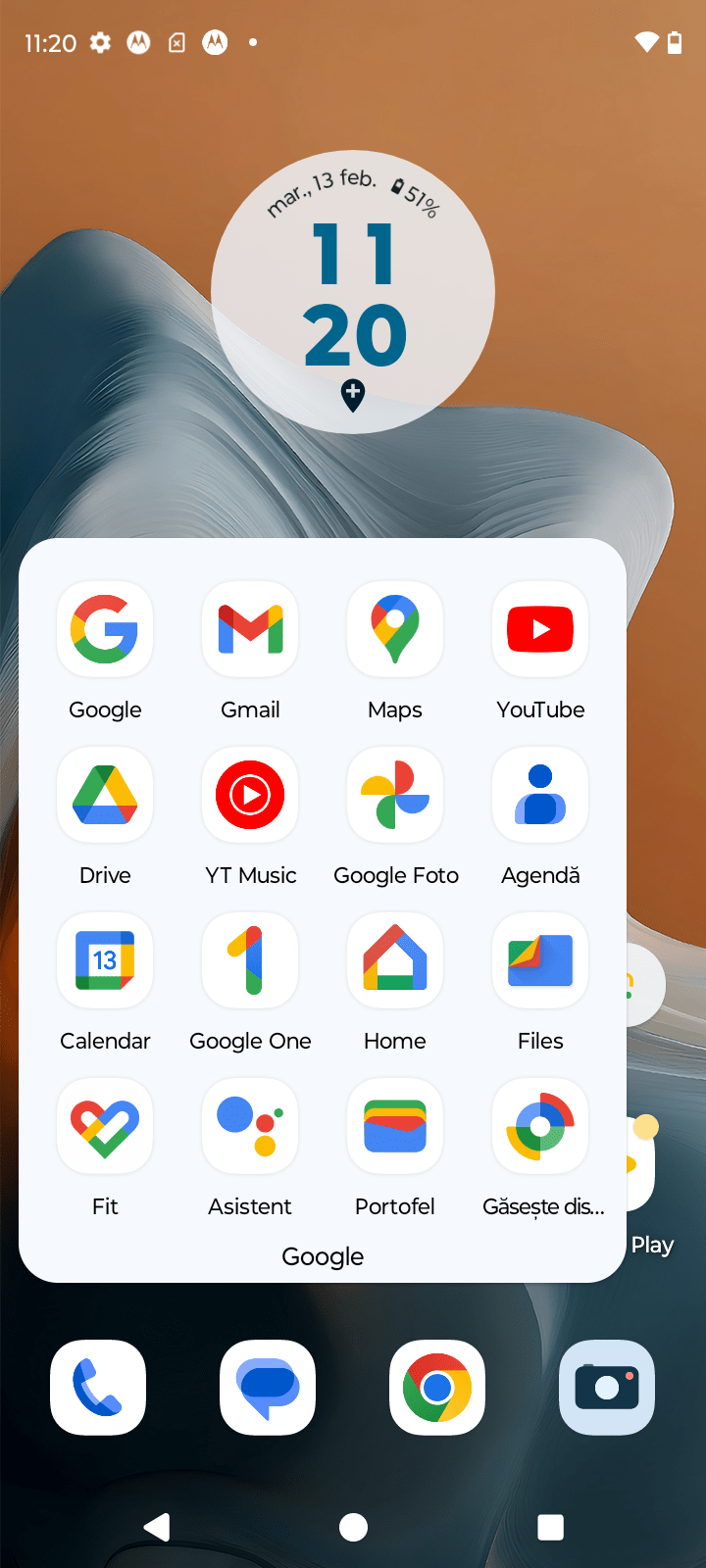This screenshot has width=706, height=1568.
Task: Open Google Drive
Action: (105, 795)
